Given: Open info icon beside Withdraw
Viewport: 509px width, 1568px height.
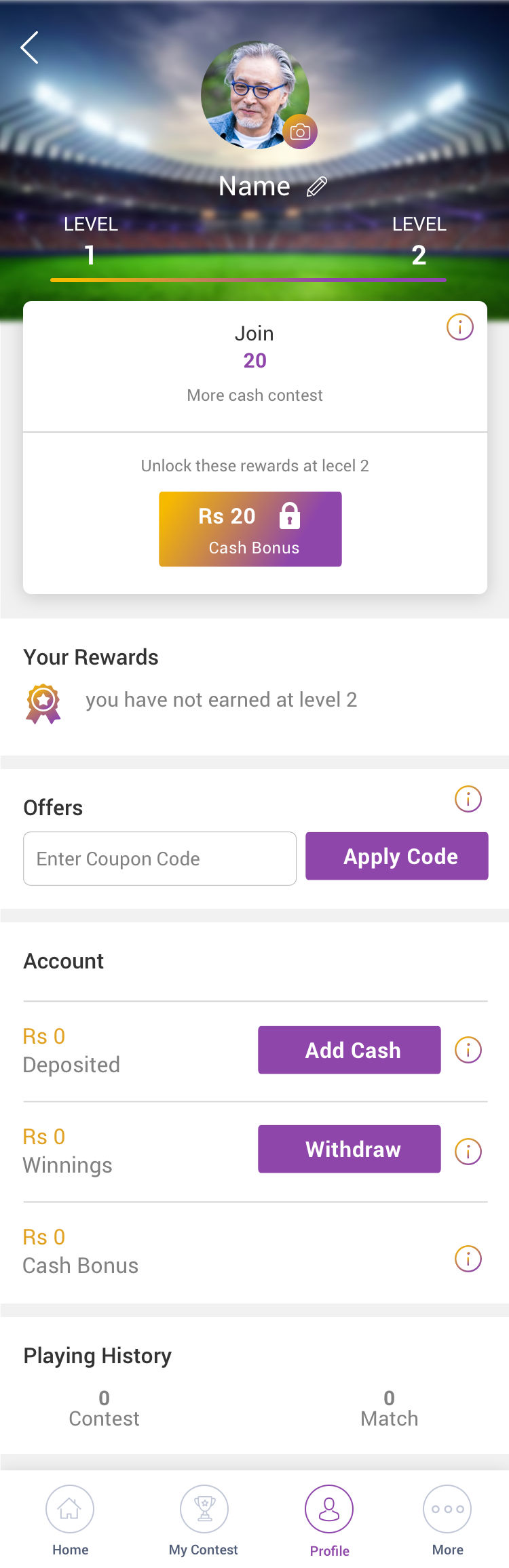Looking at the screenshot, I should 468,1151.
